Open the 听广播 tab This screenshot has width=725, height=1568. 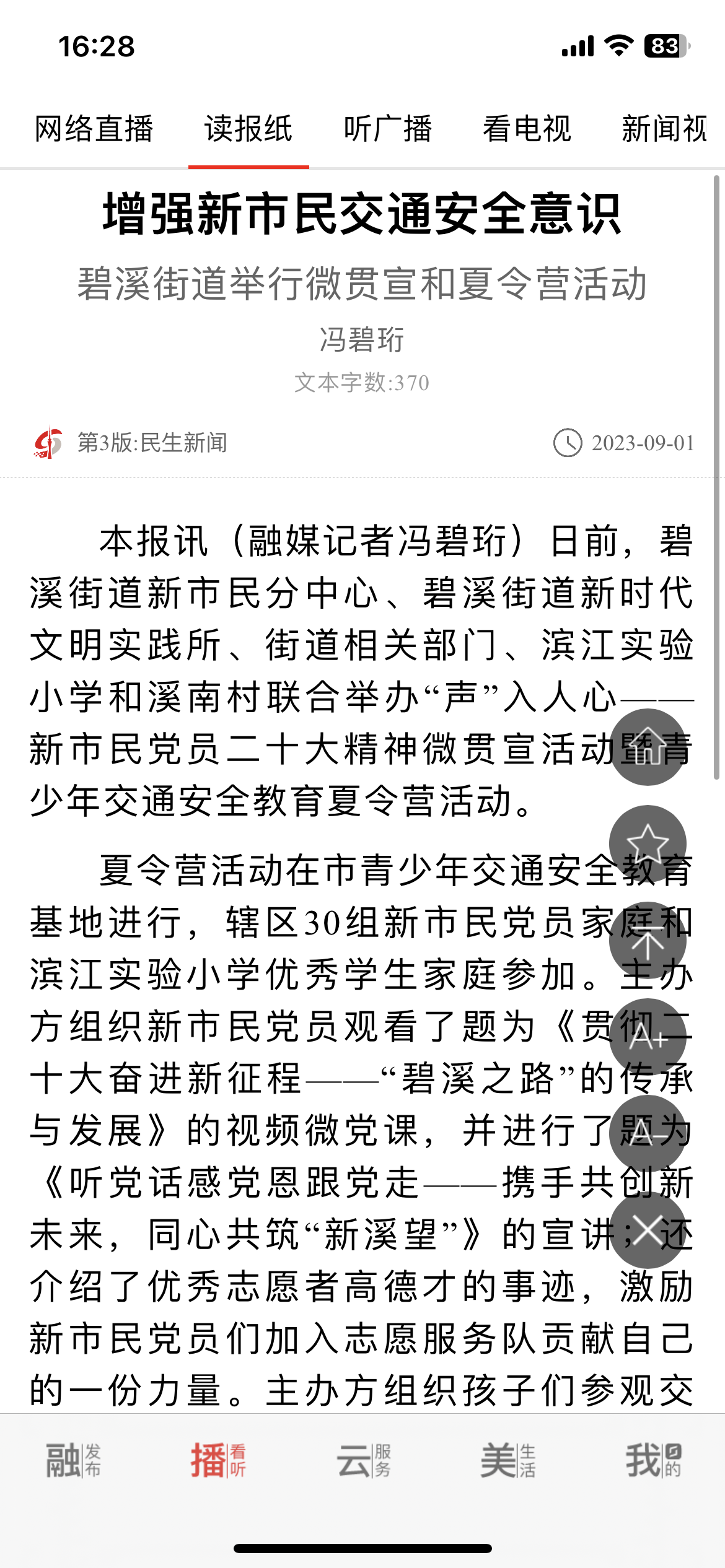click(388, 129)
